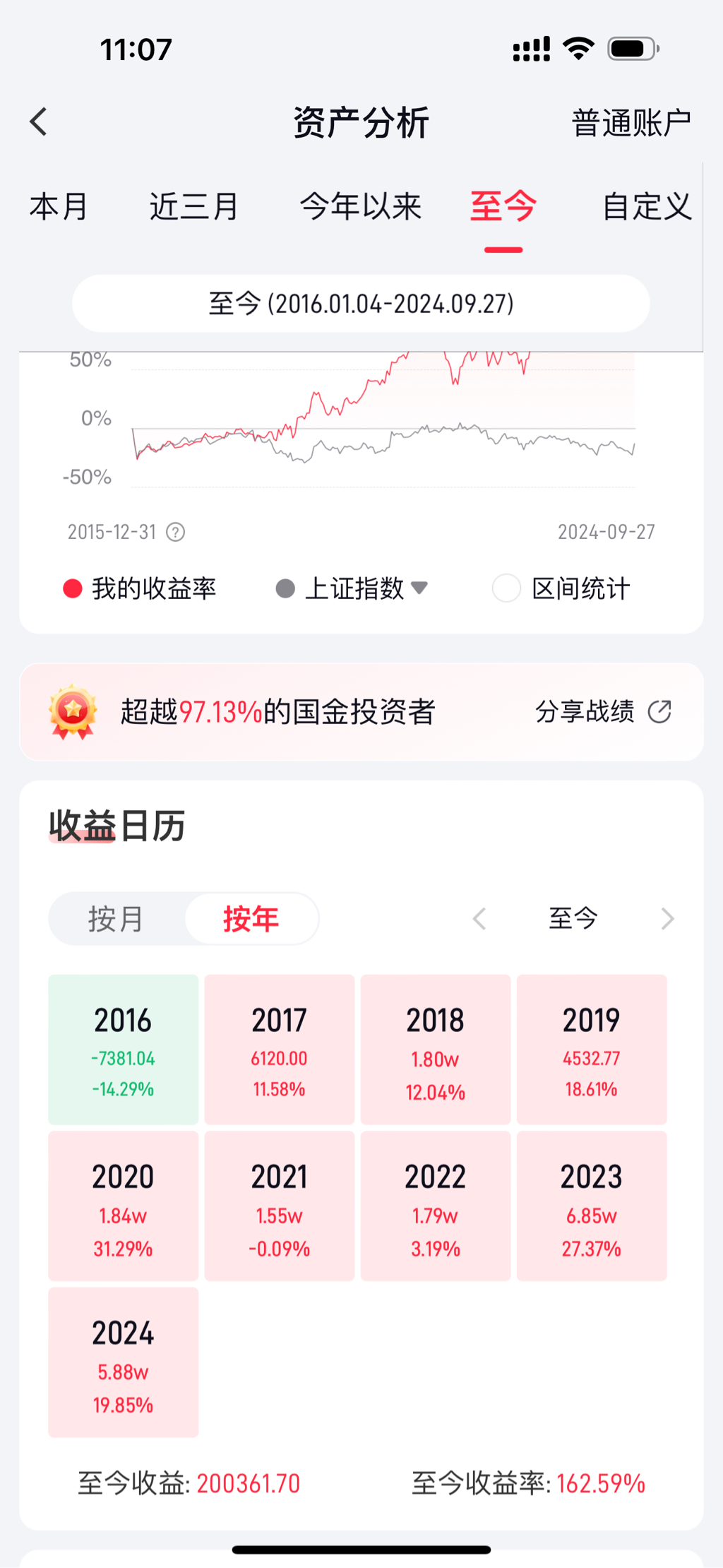The height and width of the screenshot is (1568, 723).
Task: Toggle 我的收益率 line on the chart
Action: [x=140, y=588]
